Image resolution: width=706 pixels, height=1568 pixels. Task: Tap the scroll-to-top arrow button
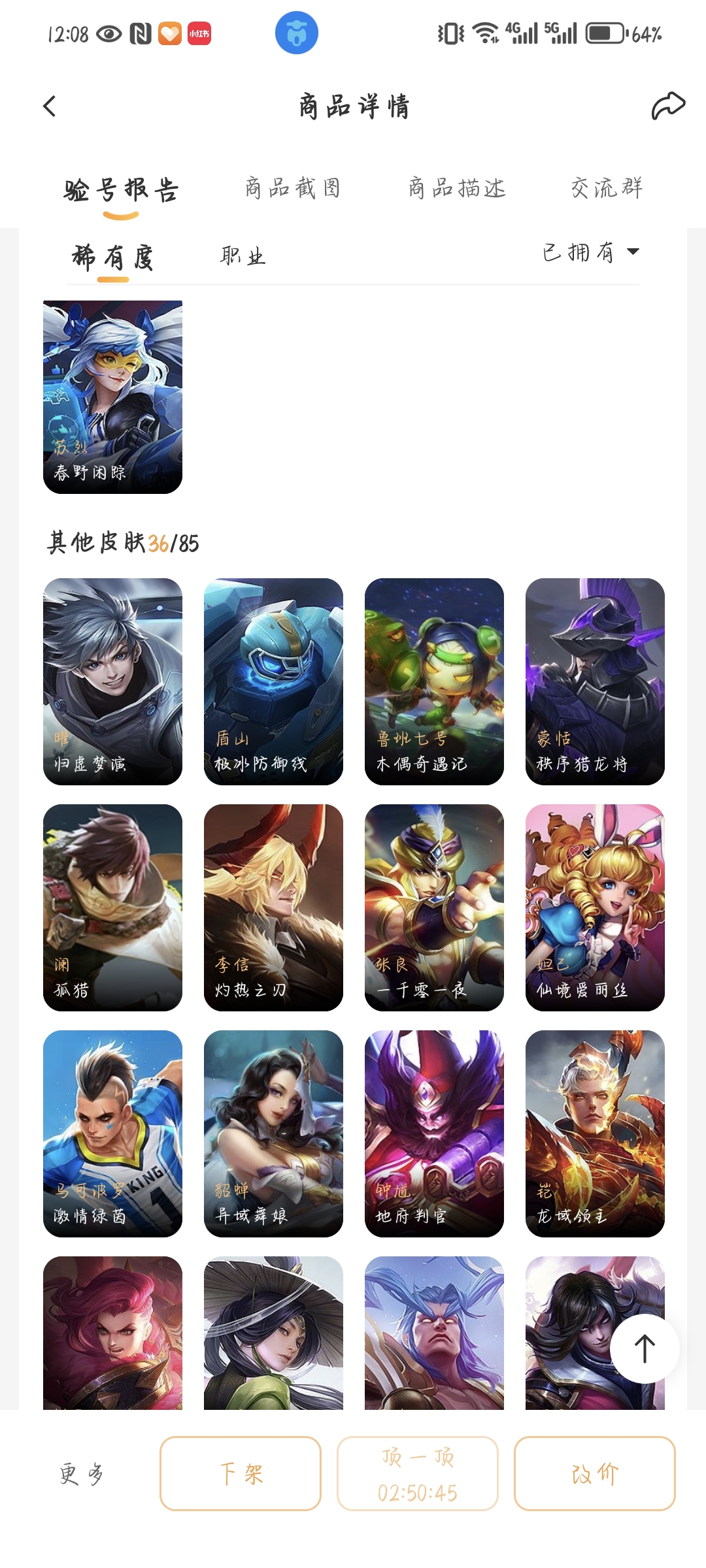click(645, 1348)
